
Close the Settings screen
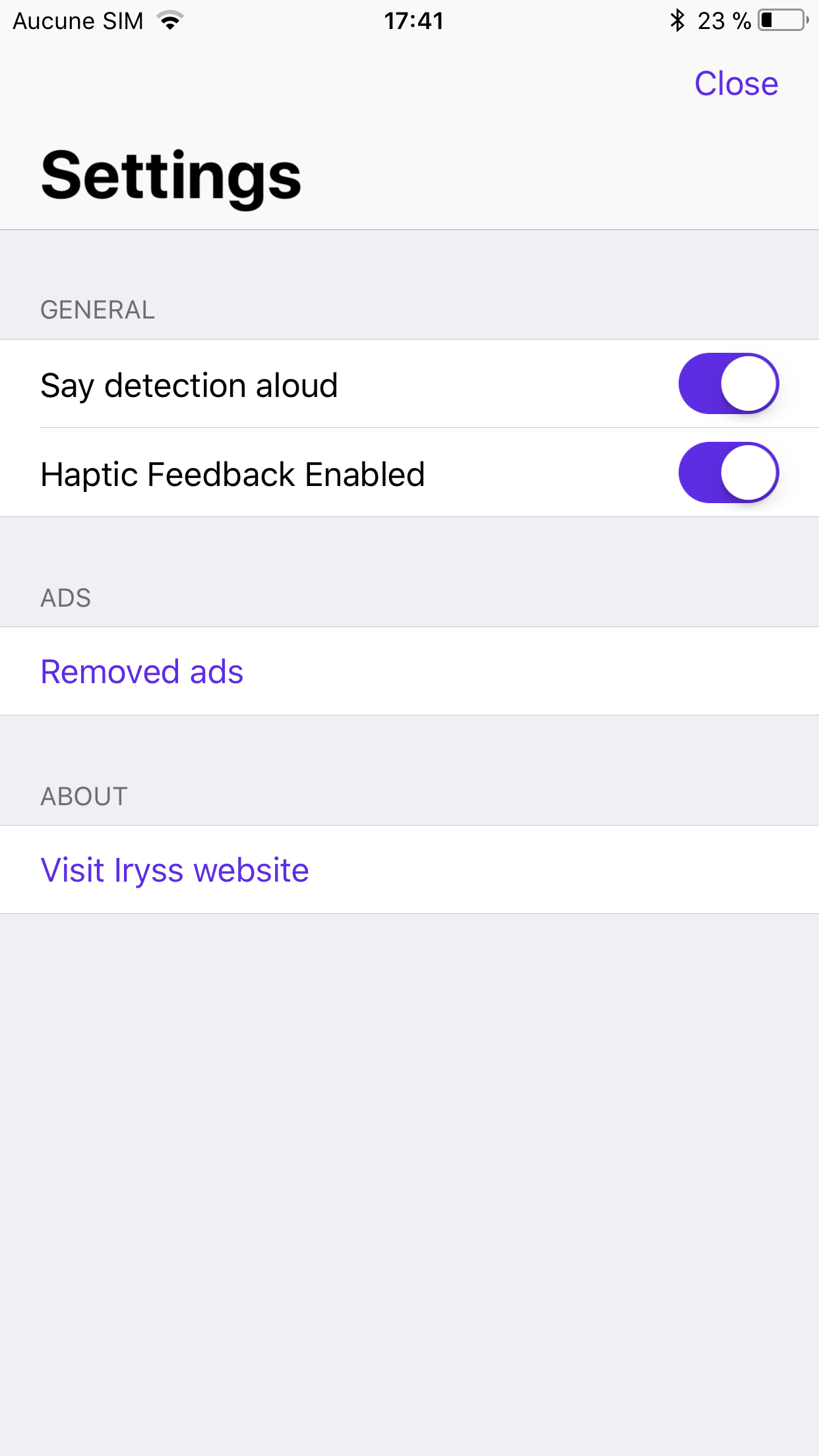(x=736, y=84)
